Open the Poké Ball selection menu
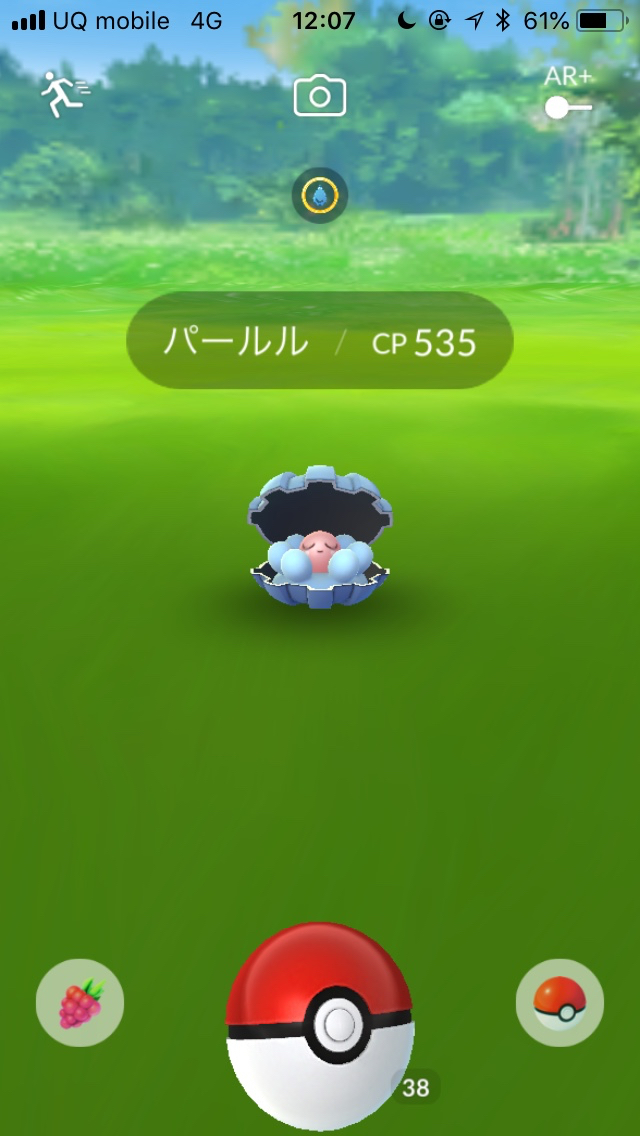The width and height of the screenshot is (640, 1136). (x=559, y=1003)
